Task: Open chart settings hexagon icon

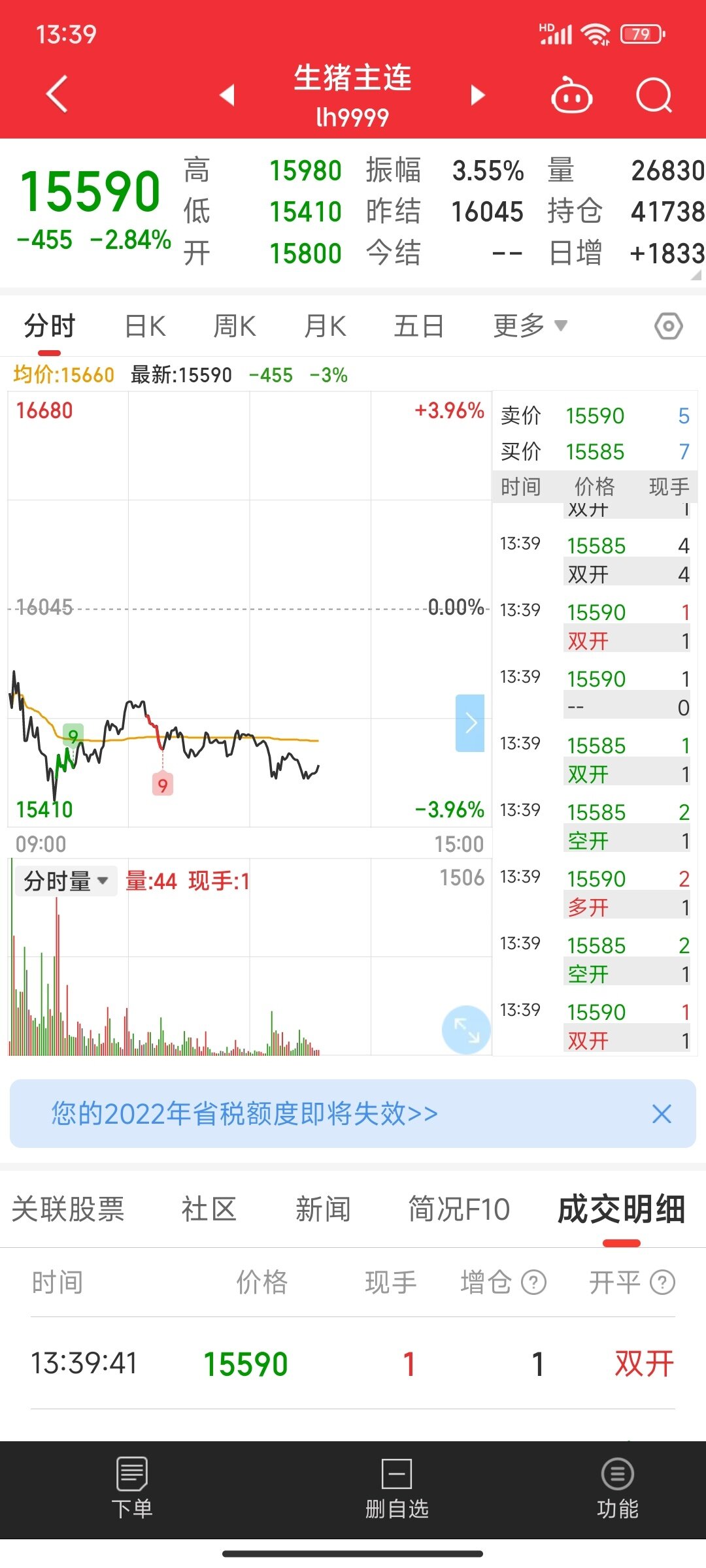Action: tap(669, 325)
